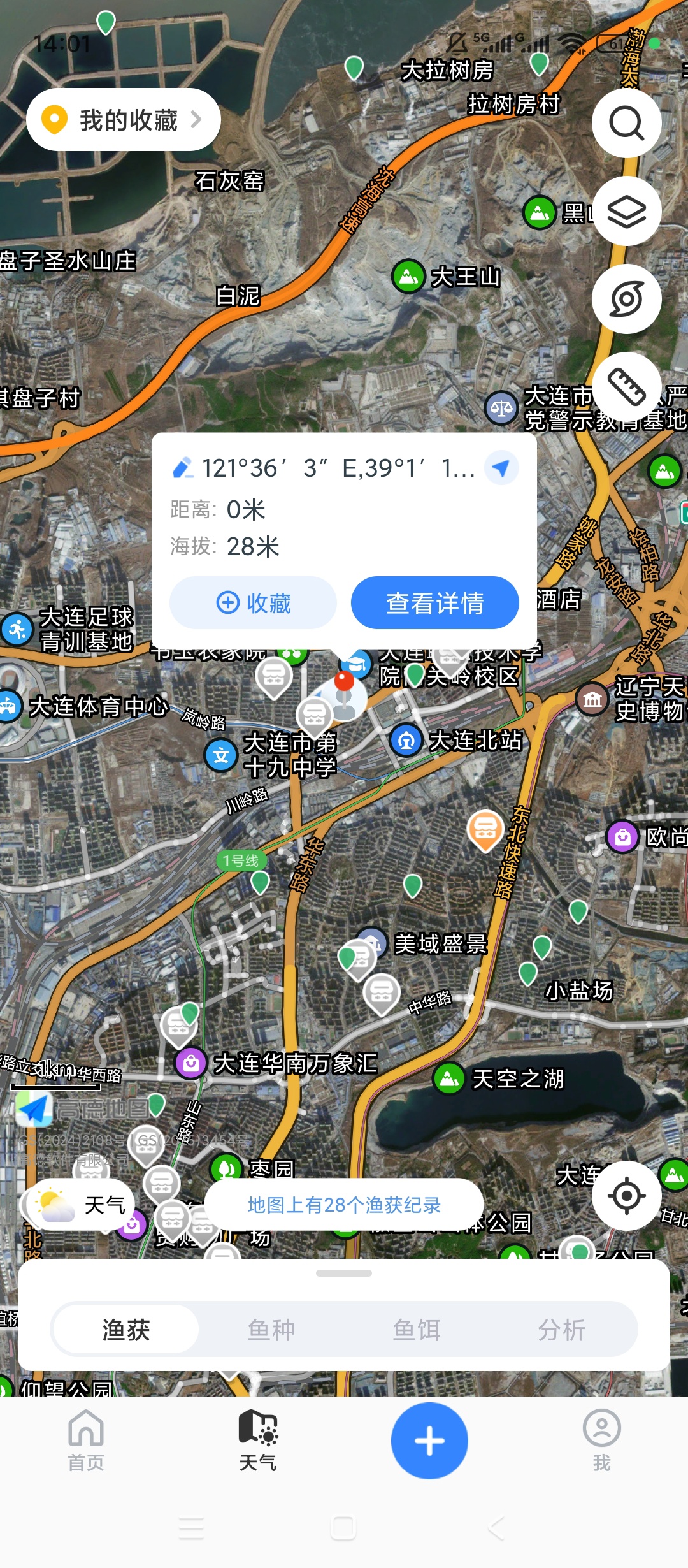Switch to the 分析 segment
688x1568 pixels.
click(561, 1330)
